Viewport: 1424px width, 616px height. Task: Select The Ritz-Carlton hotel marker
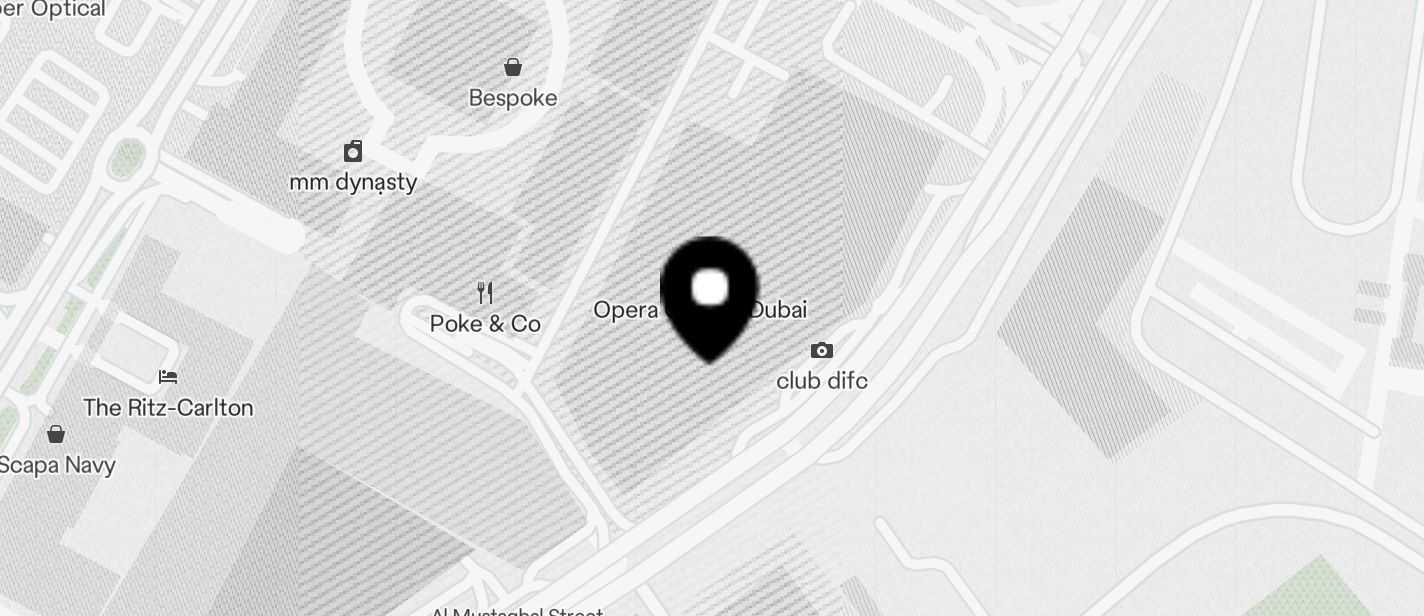pos(168,377)
